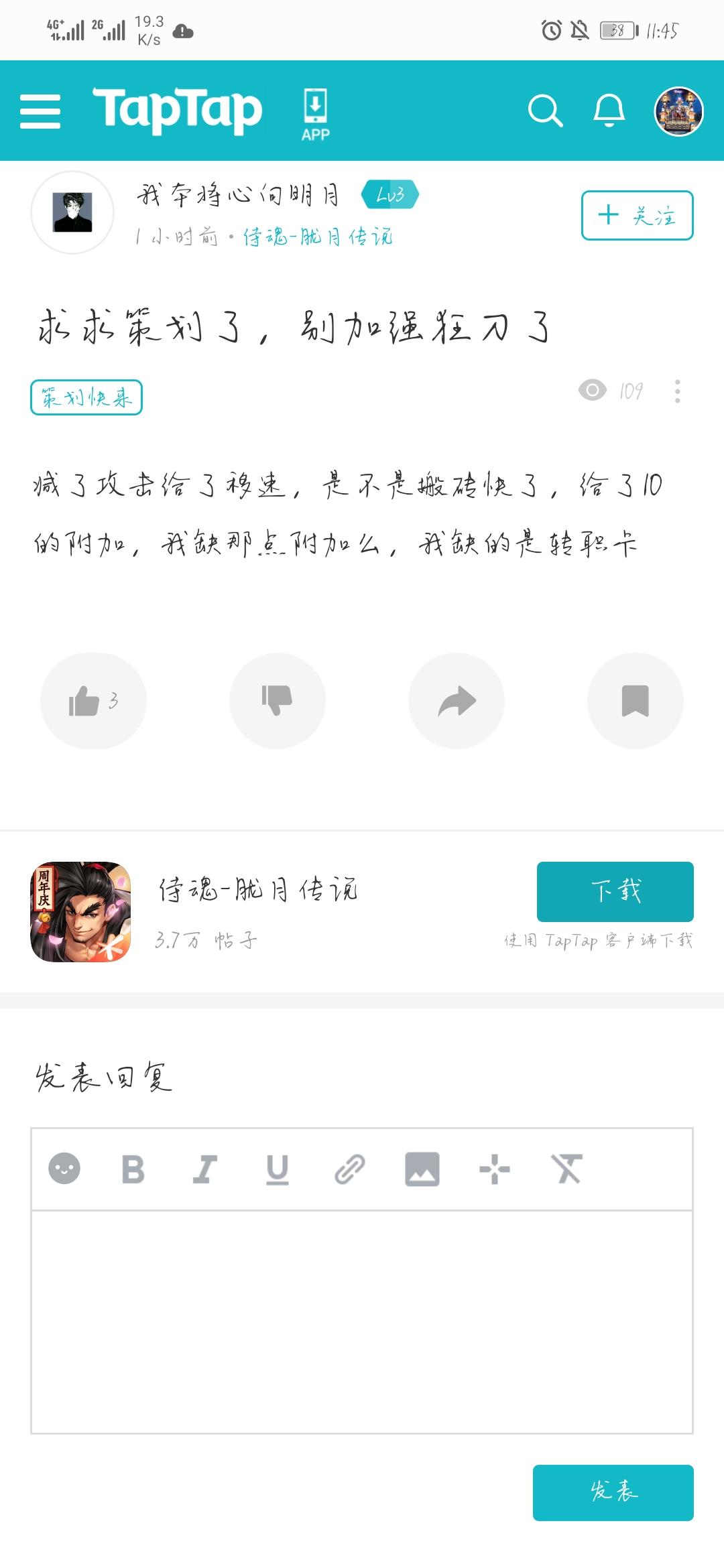The width and height of the screenshot is (724, 1568).
Task: Dislike the post with thumbs-down
Action: 278,701
